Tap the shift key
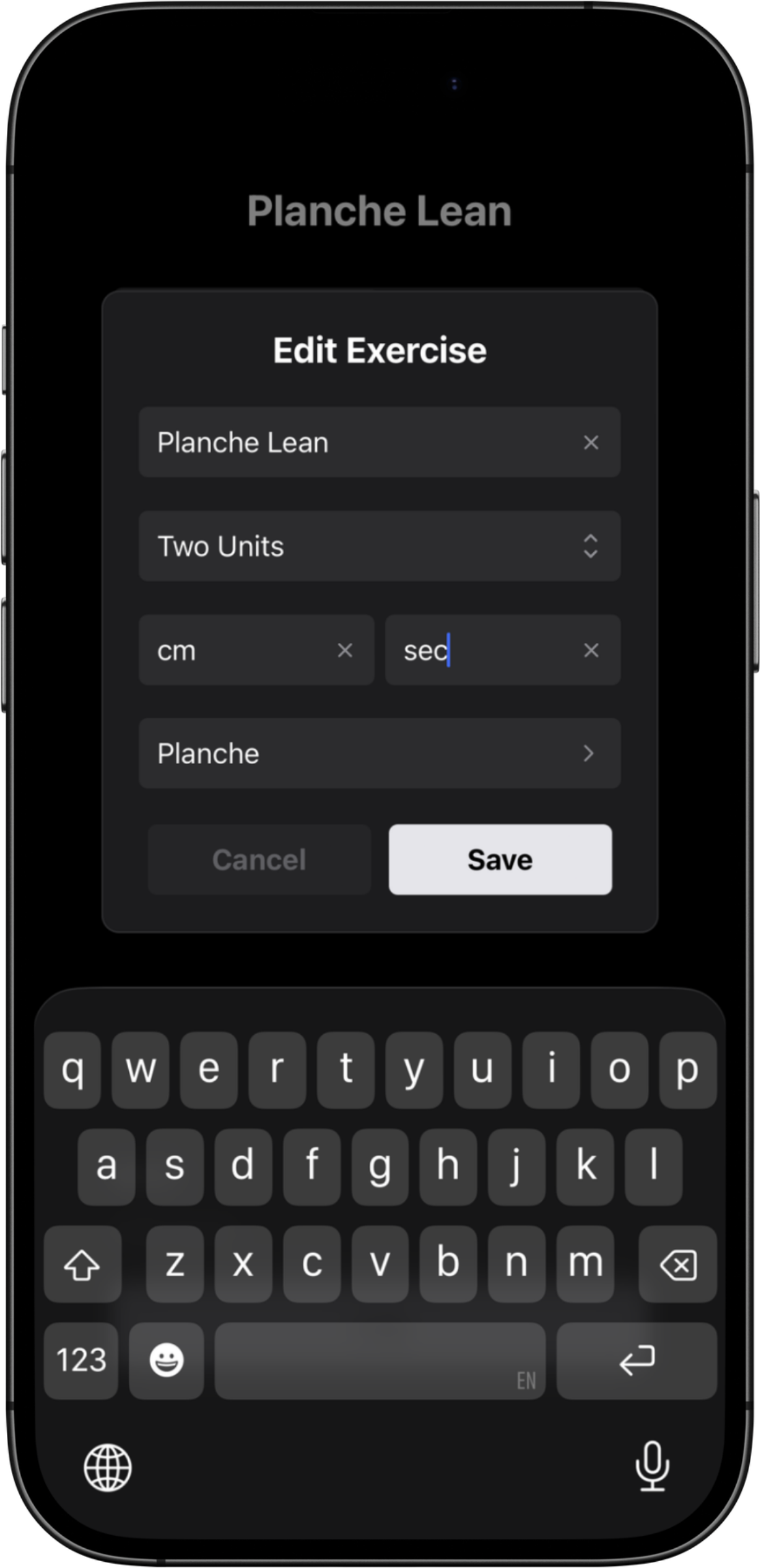The width and height of the screenshot is (761, 1568). pyautogui.click(x=82, y=1264)
